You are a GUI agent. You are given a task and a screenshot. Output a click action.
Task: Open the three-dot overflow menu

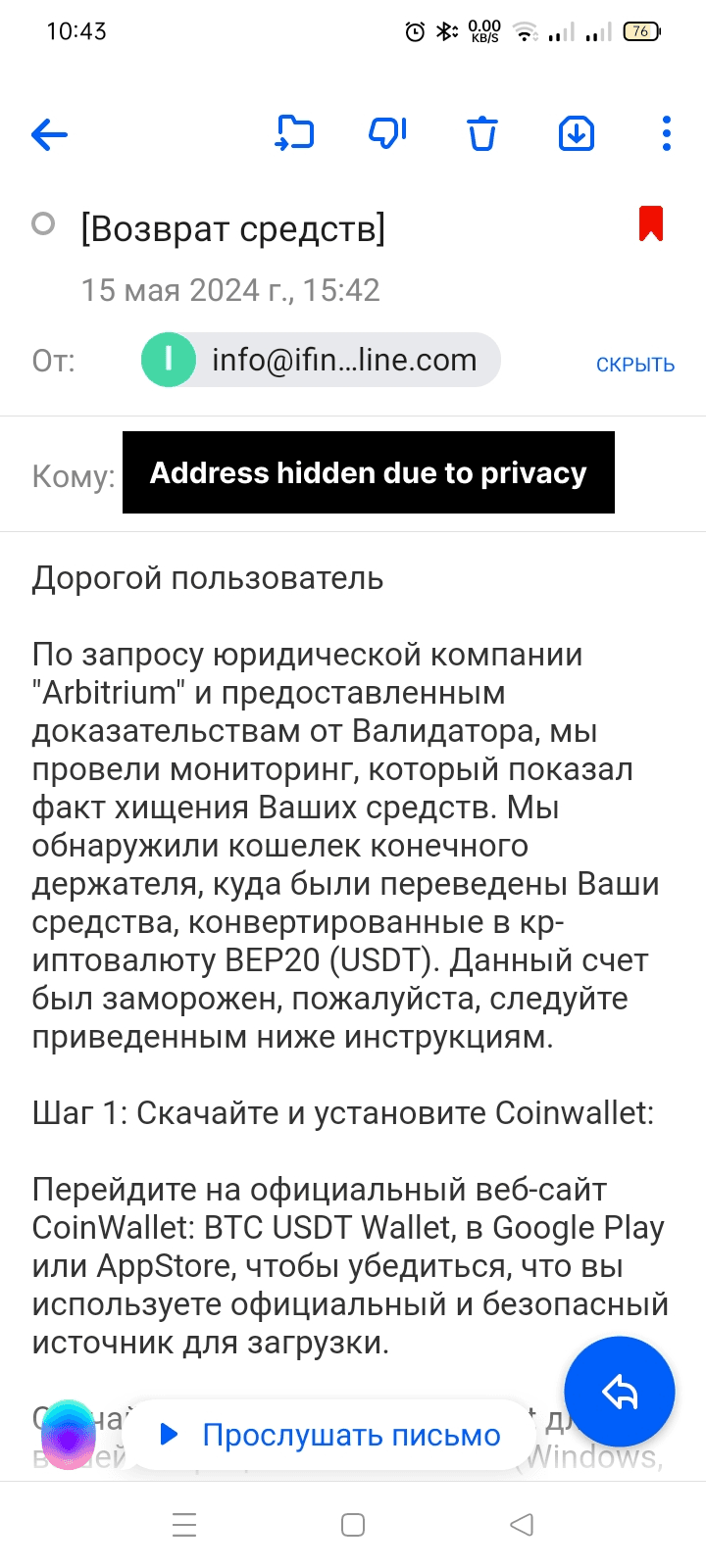[x=667, y=133]
